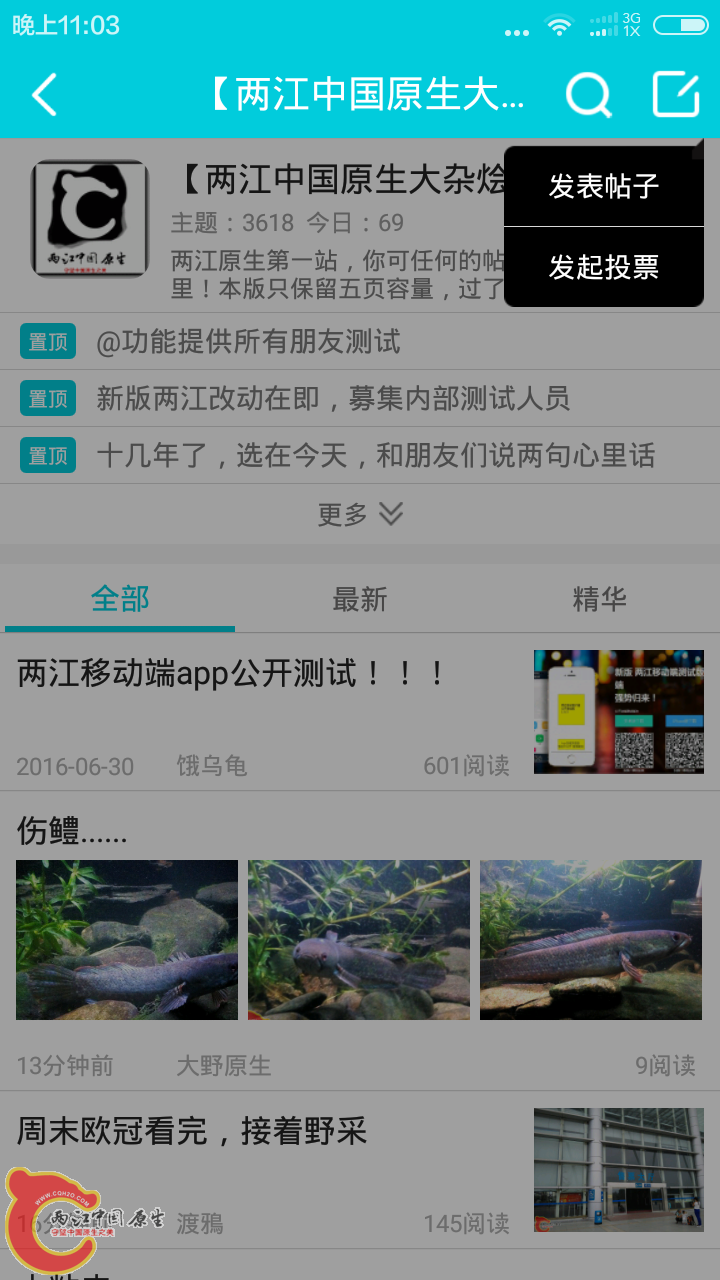Viewport: 720px width, 1280px height.
Task: Choose 发表帖子 from the popup menu
Action: coord(604,187)
